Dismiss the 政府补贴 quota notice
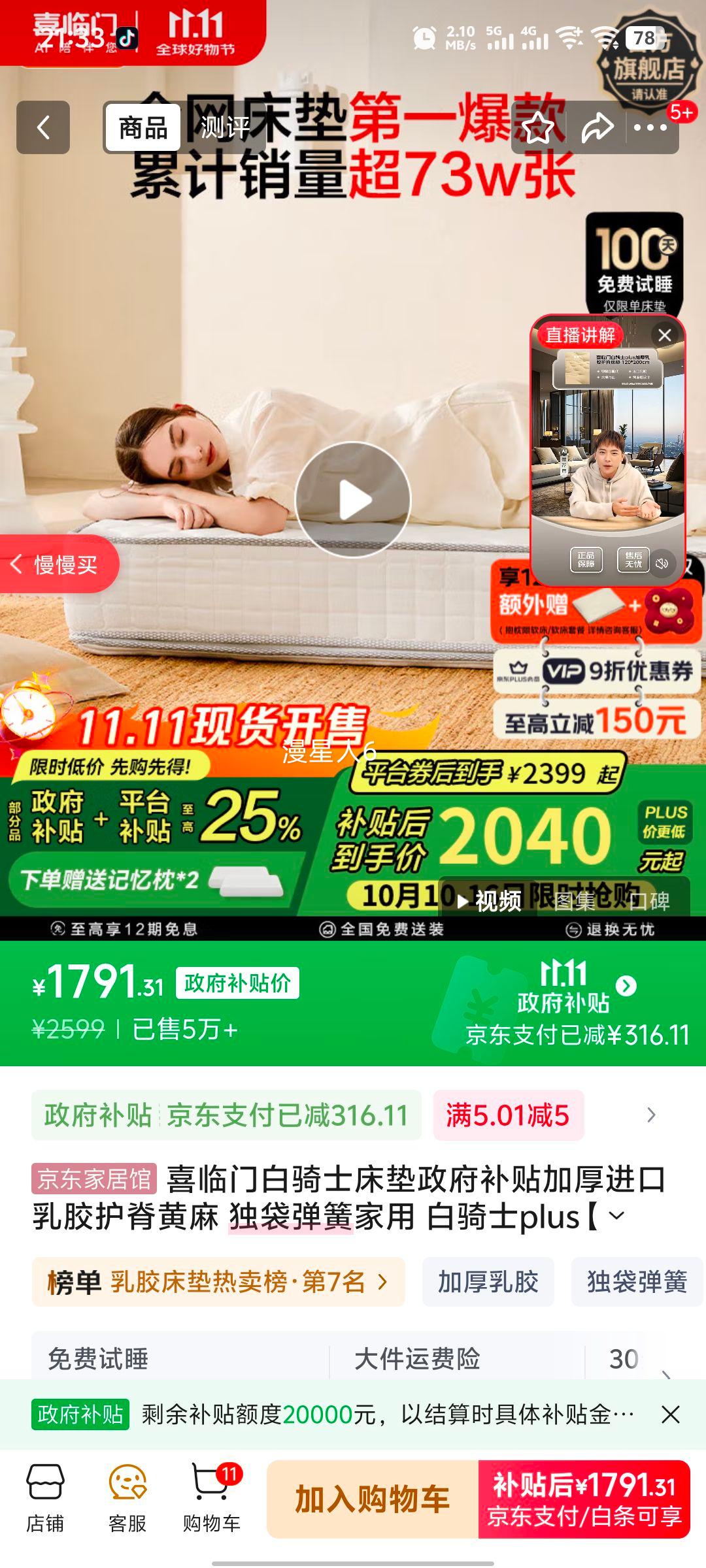This screenshot has width=706, height=1568. tap(670, 1415)
